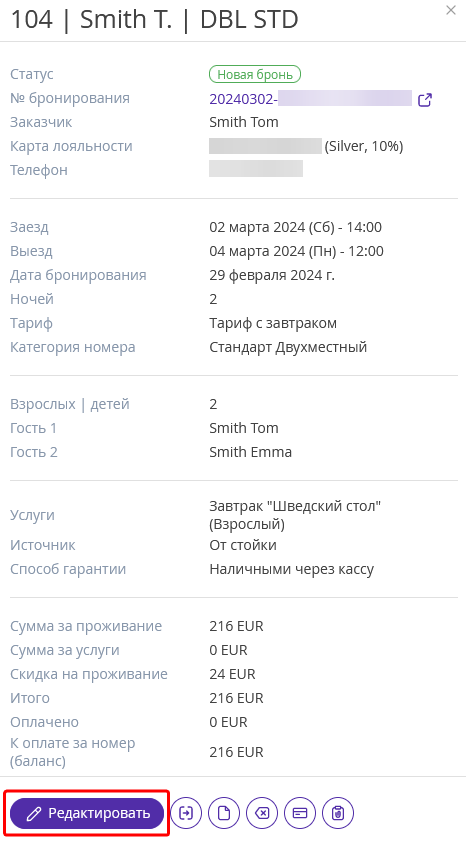466x841 pixels.
Task: Tap the check-in arrow icon
Action: [186, 814]
